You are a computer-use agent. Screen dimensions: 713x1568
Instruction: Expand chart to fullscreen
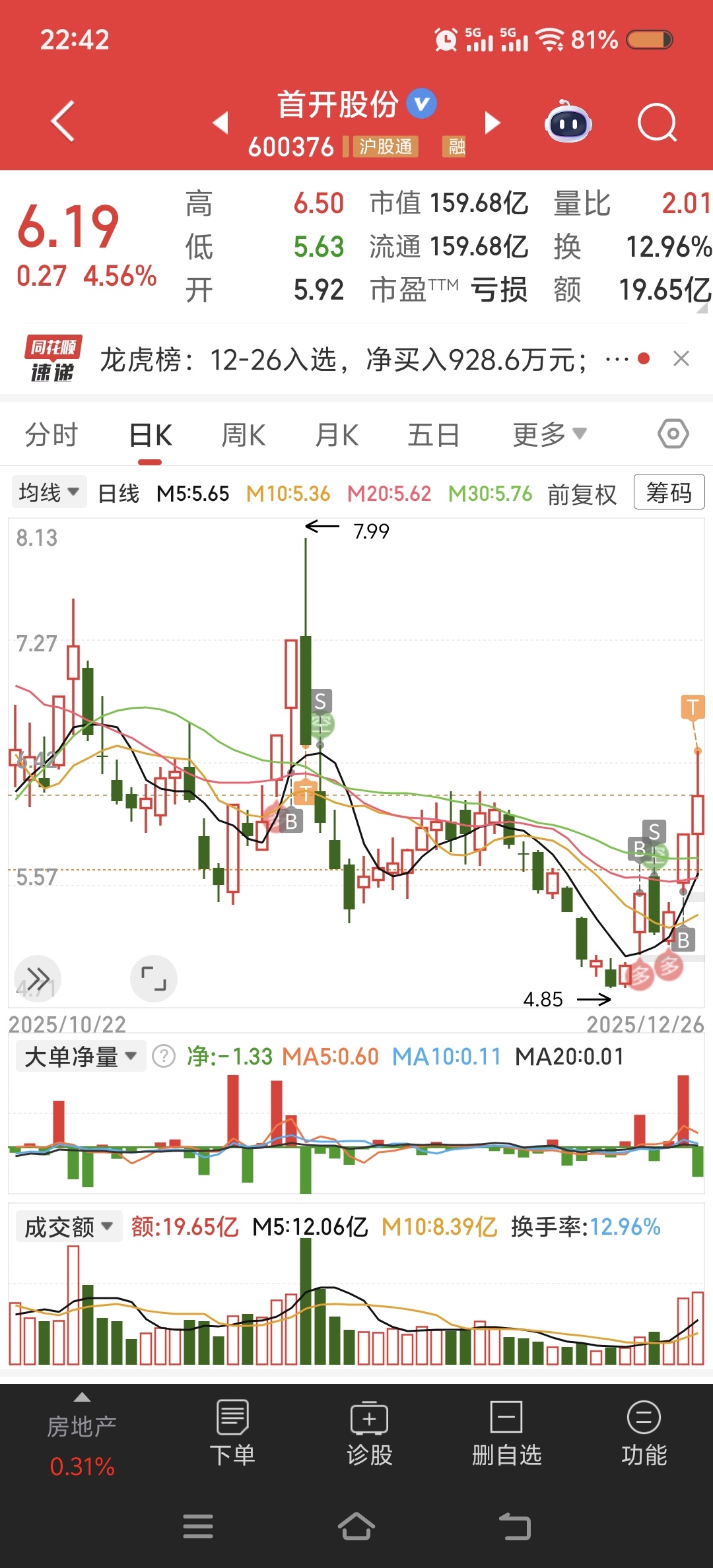coord(154,978)
